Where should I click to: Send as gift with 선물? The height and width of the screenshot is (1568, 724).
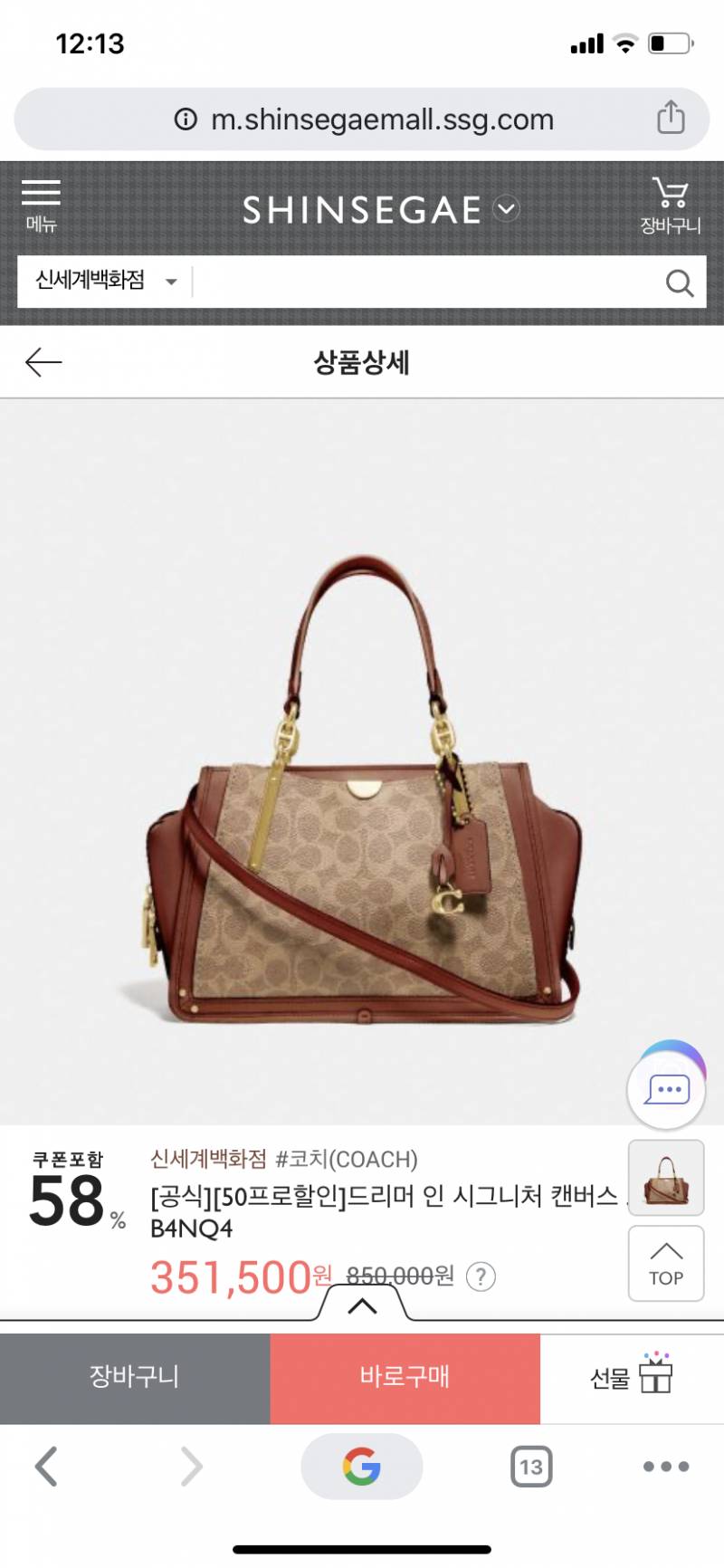coord(631,1377)
